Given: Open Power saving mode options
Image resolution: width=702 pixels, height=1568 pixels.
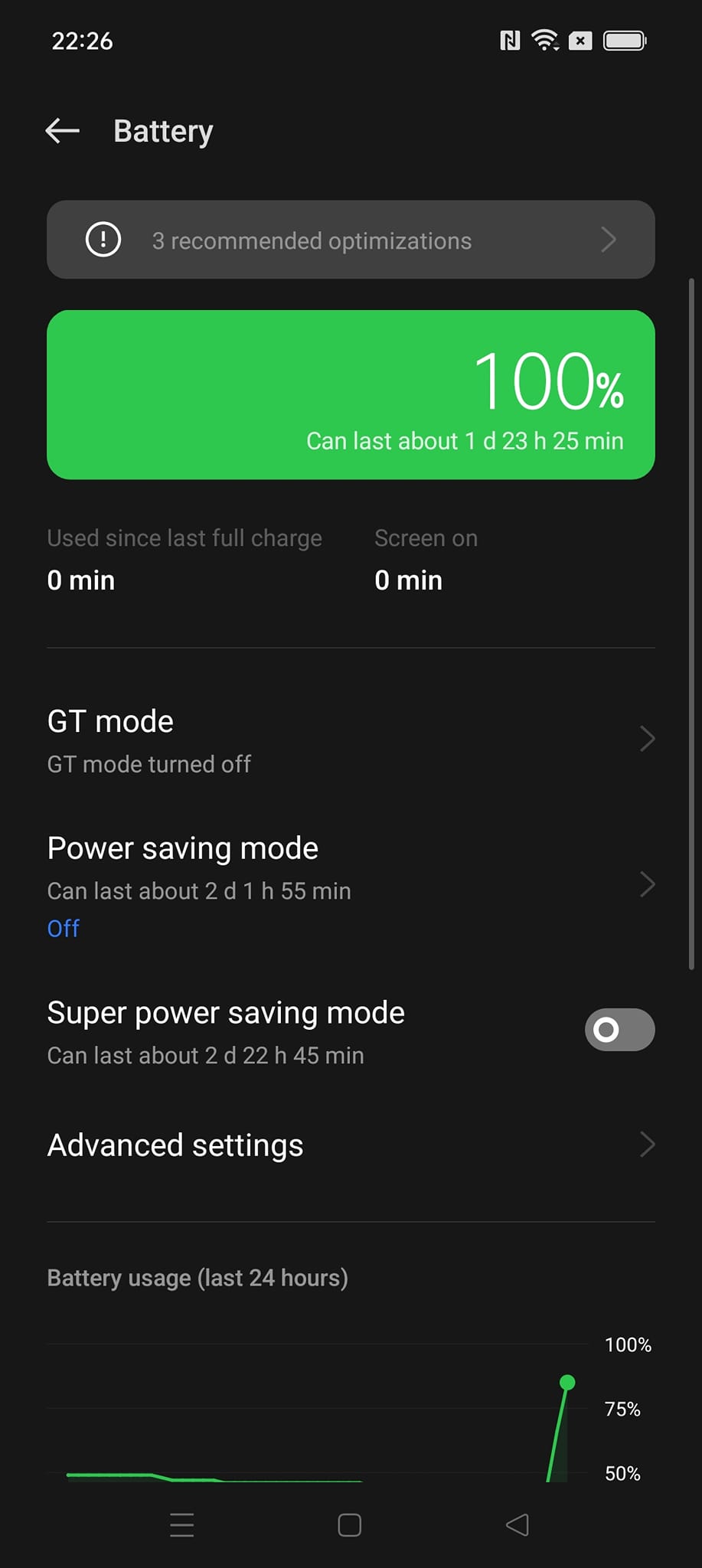Looking at the screenshot, I should (351, 884).
